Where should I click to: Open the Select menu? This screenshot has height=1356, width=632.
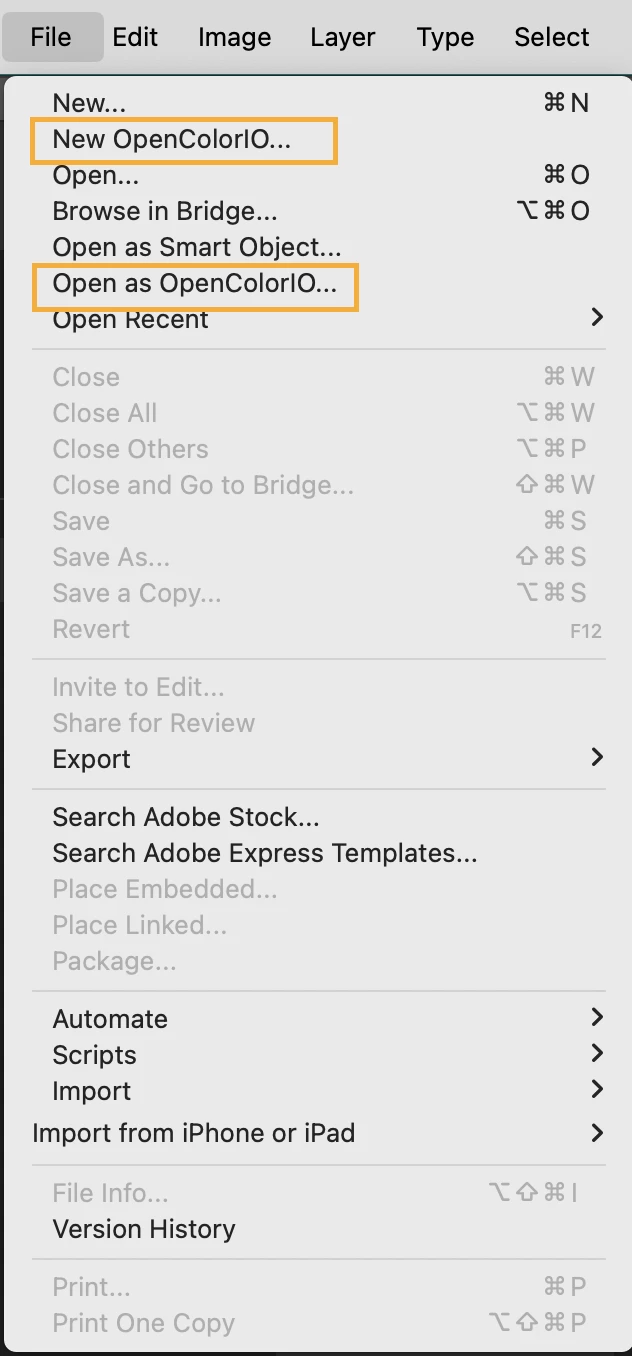551,37
